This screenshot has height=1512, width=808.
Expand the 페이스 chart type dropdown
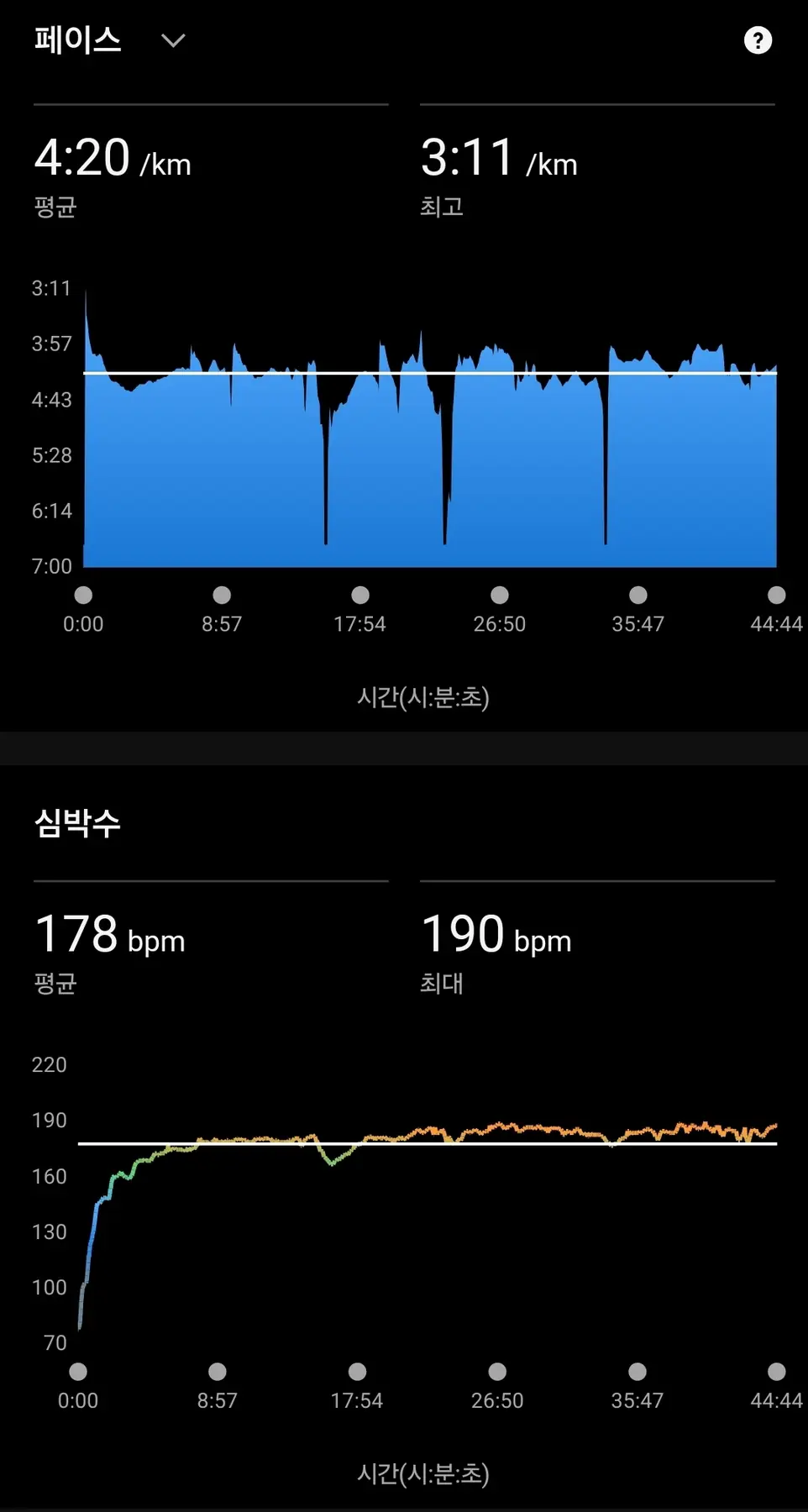pos(173,40)
